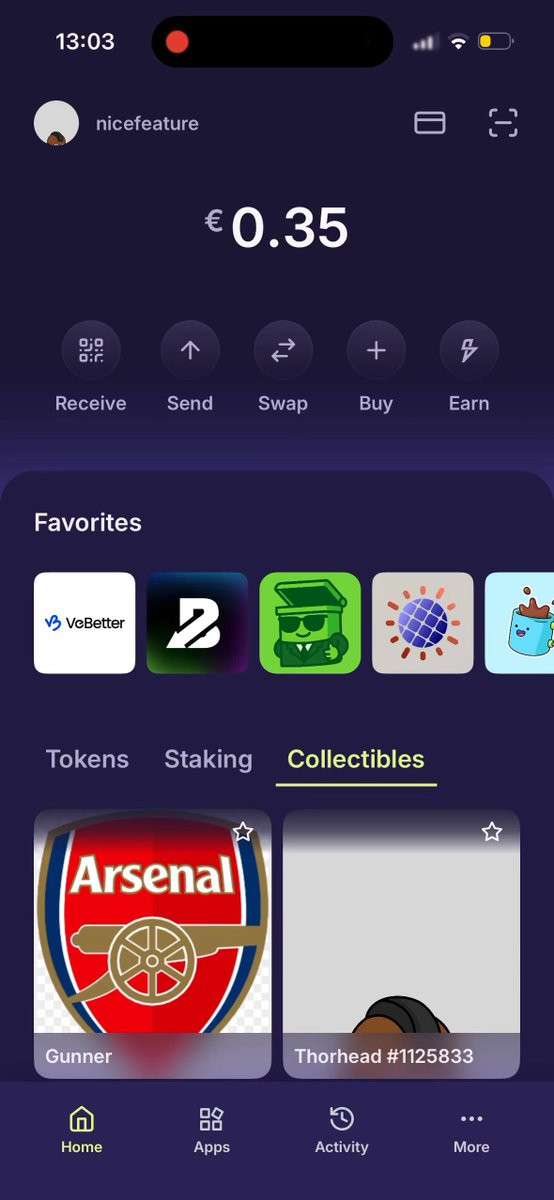Screen dimensions: 554x1200
Task: Open the black B-logo favorite app
Action: pyautogui.click(x=198, y=623)
